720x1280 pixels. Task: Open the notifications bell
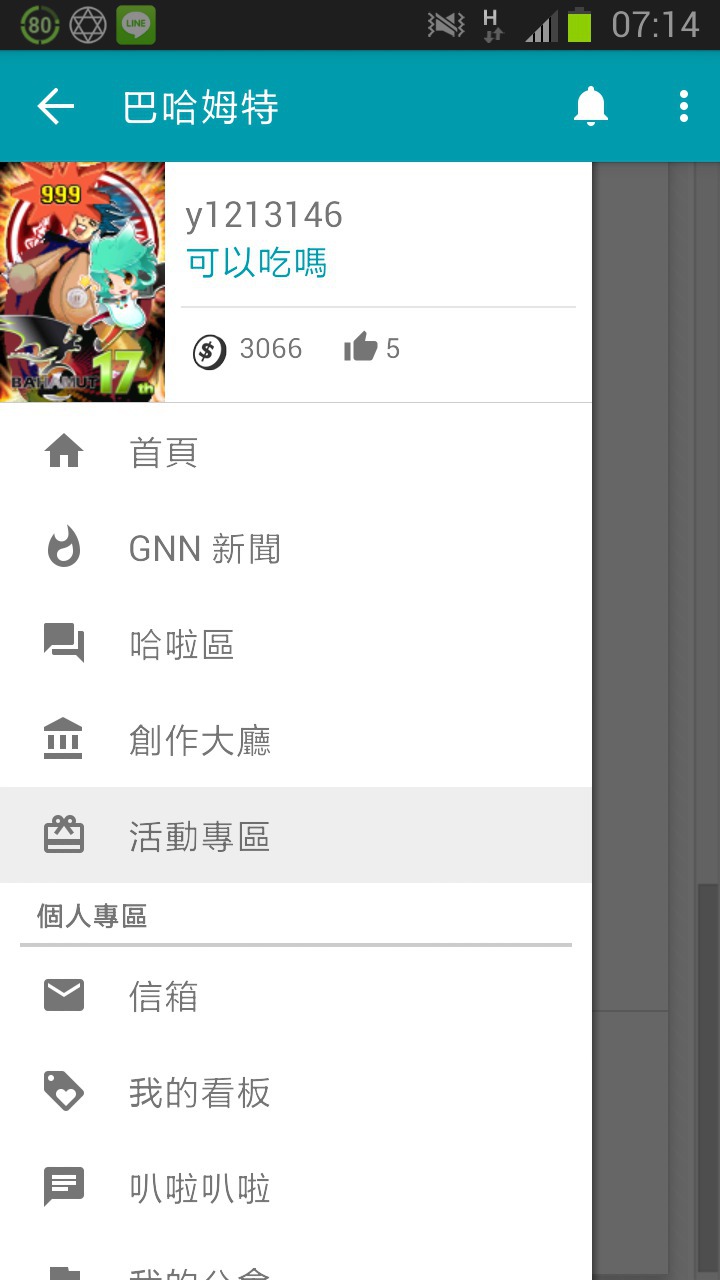(x=591, y=106)
